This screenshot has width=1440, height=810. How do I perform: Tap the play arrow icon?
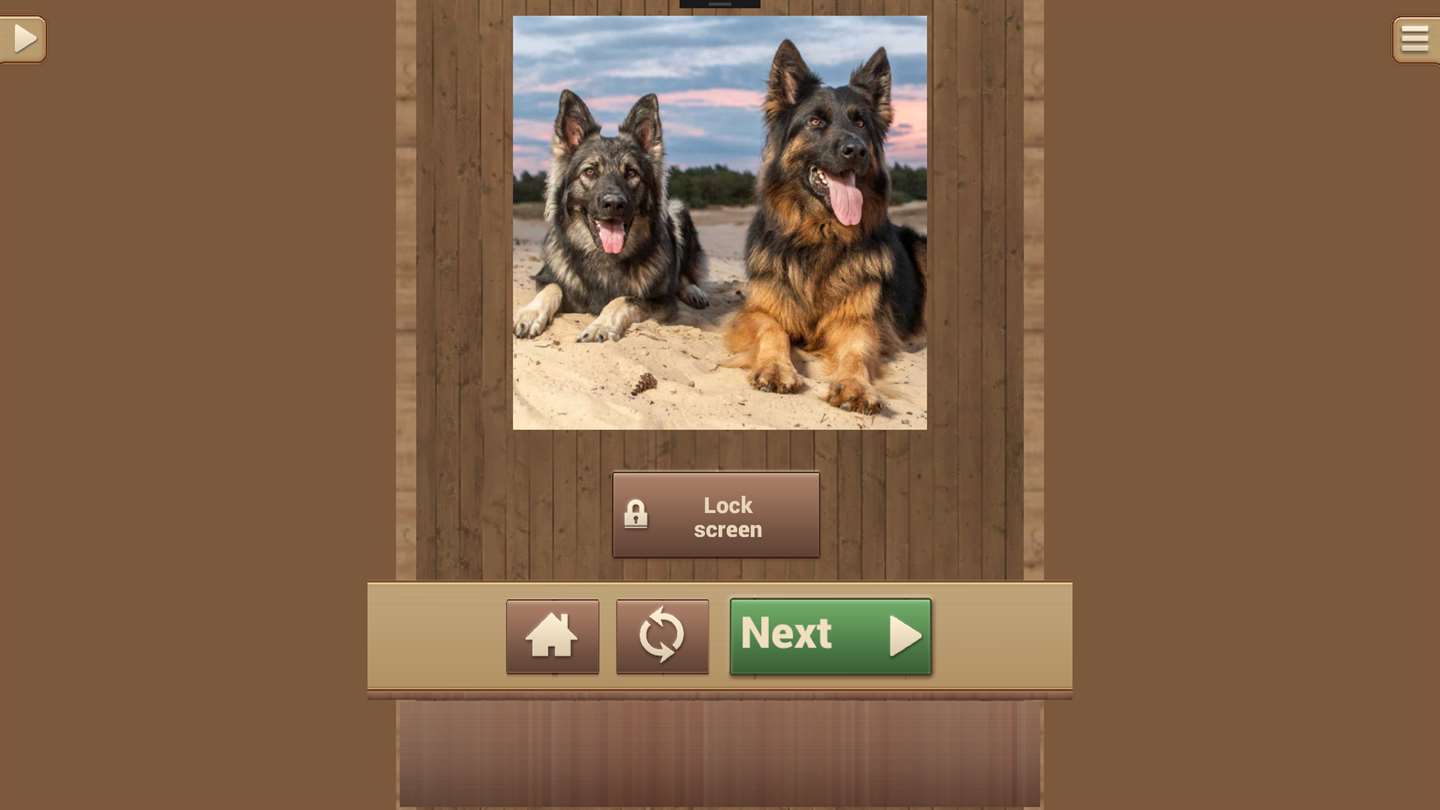point(23,39)
